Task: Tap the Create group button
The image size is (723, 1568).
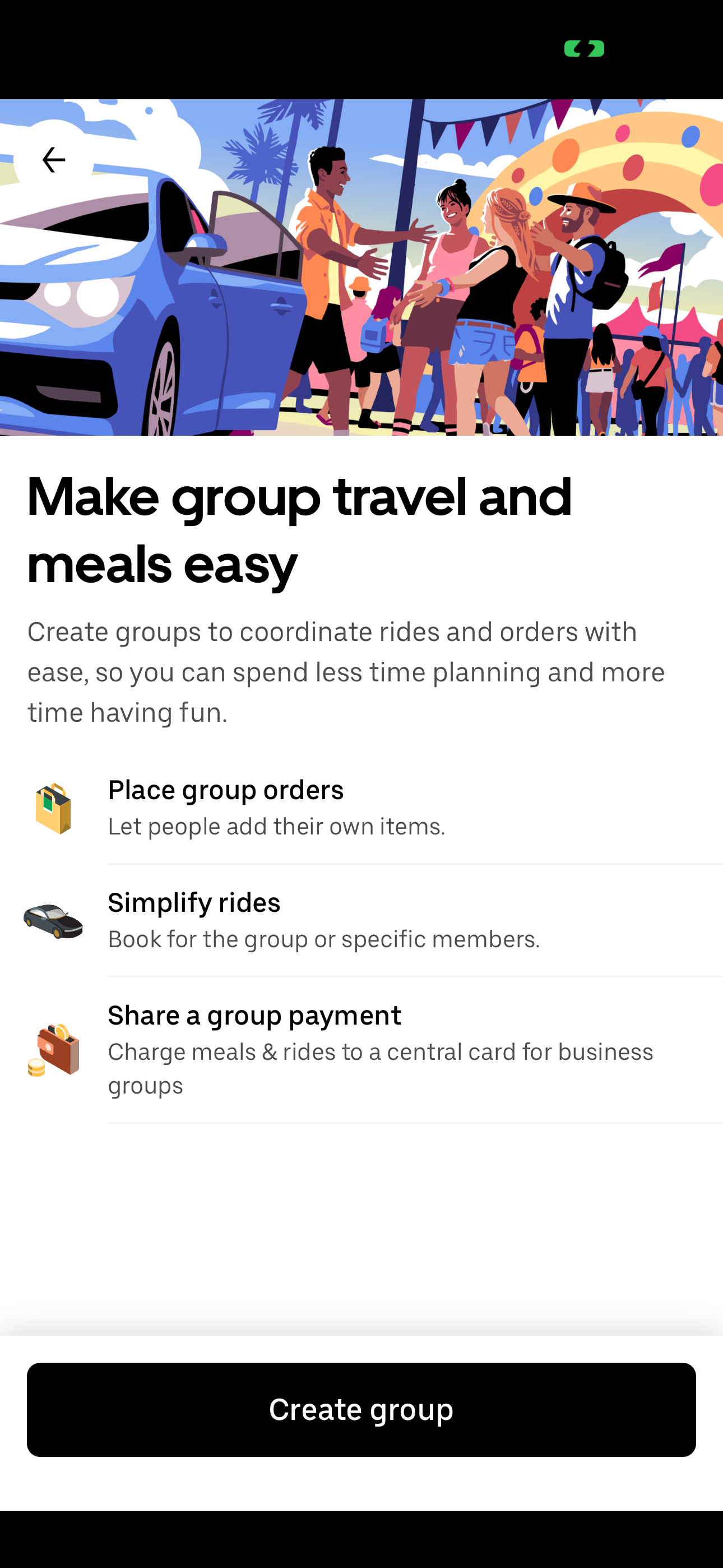Action: pos(361,1409)
